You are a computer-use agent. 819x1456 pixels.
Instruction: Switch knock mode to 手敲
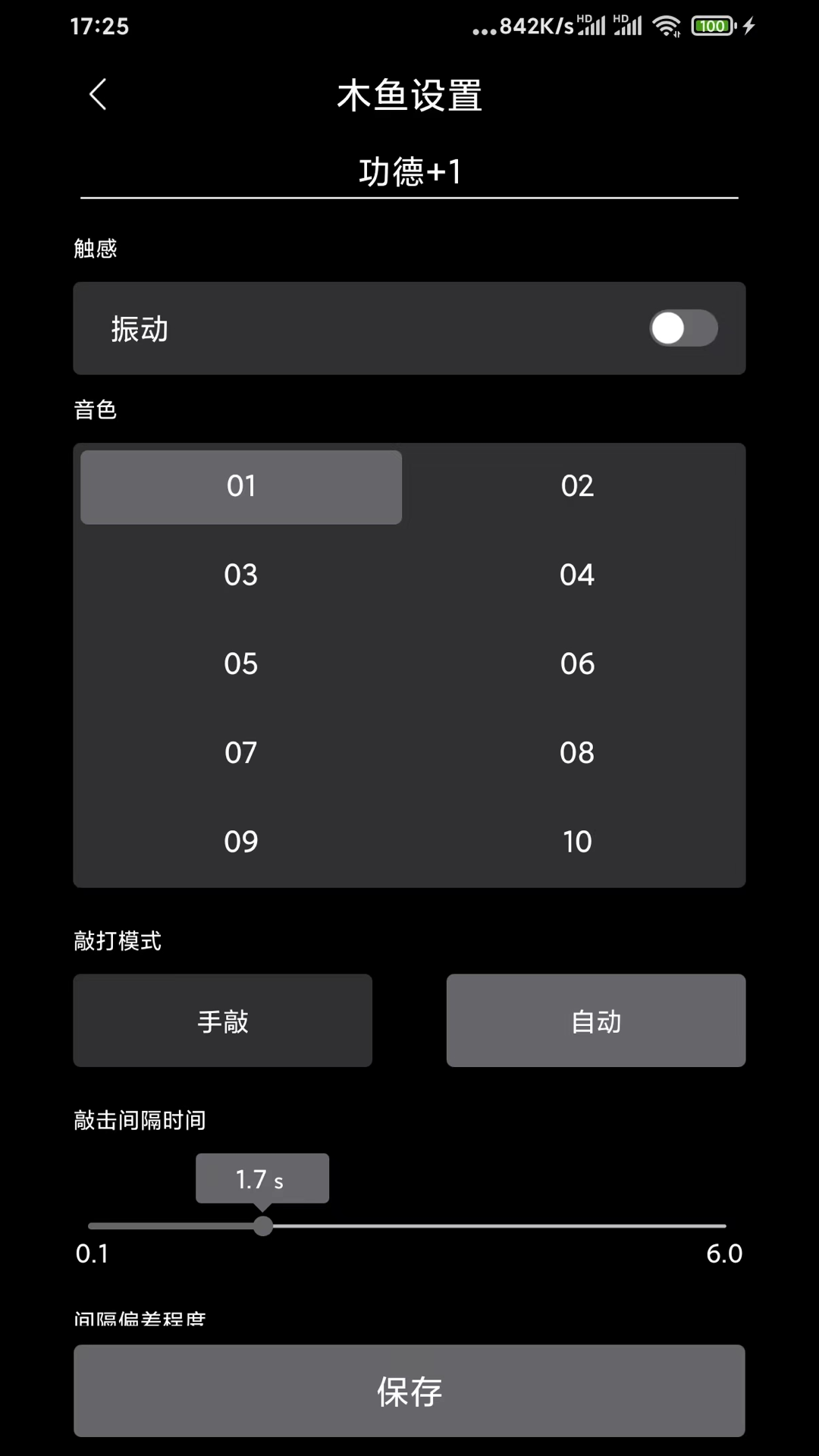(222, 1021)
